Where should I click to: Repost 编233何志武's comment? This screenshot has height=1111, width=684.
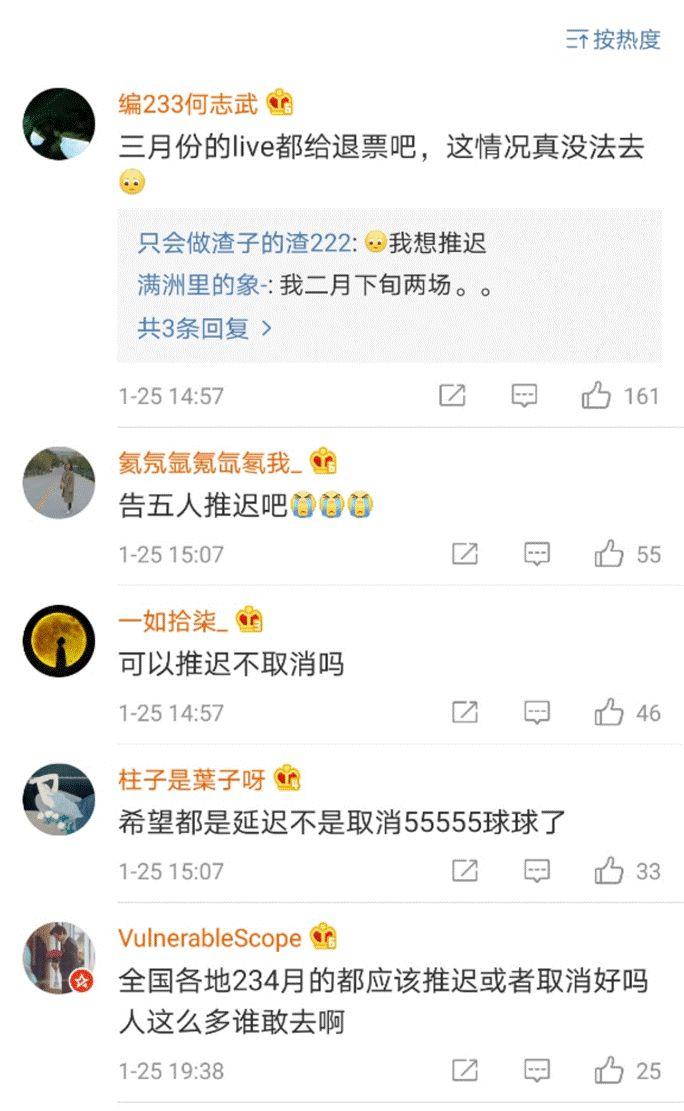coord(452,396)
